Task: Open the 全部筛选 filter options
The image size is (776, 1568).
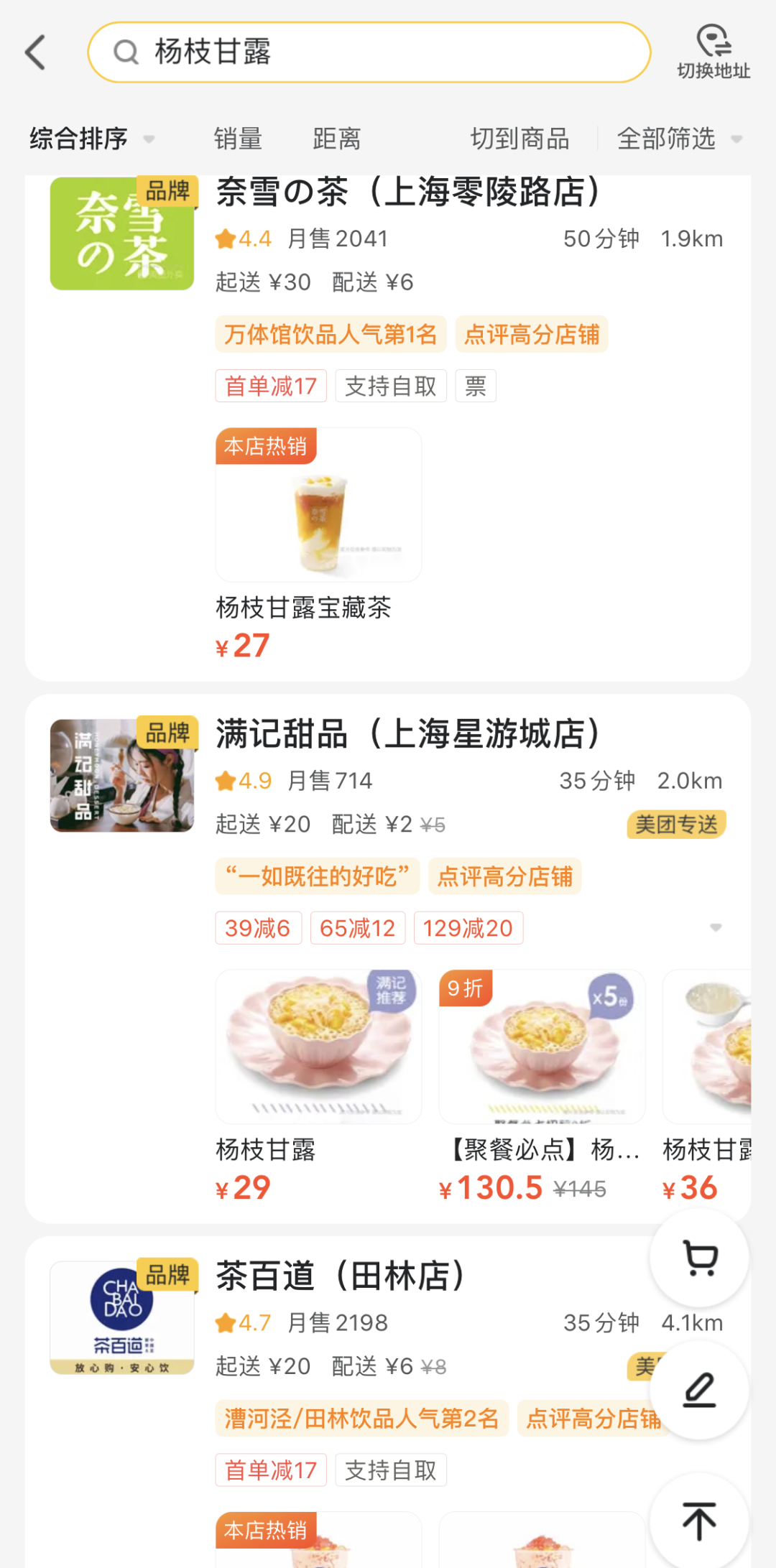Action: click(678, 139)
